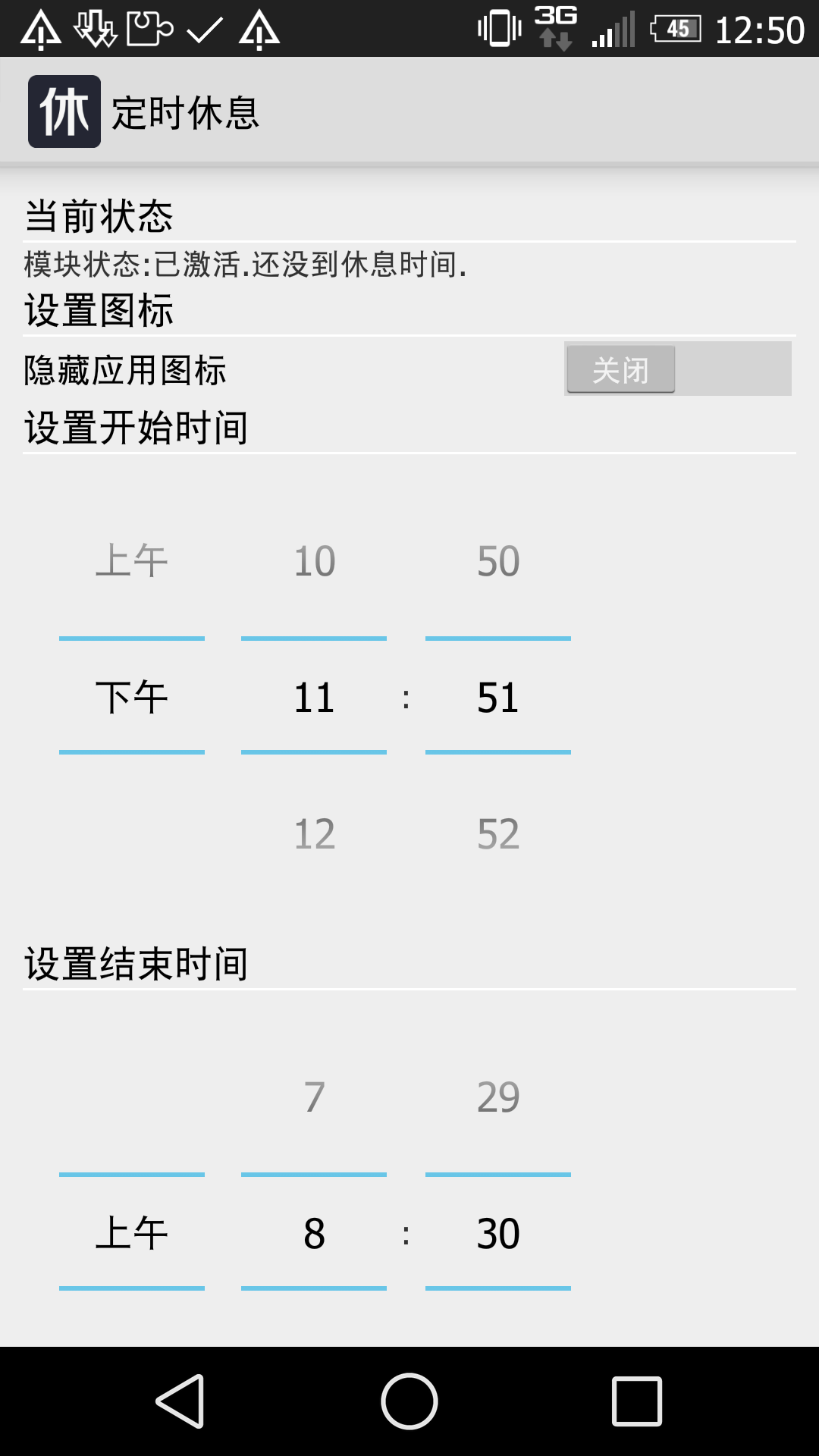Tap hour 7 in end time picker
This screenshot has height=1456, width=819.
tap(314, 1097)
